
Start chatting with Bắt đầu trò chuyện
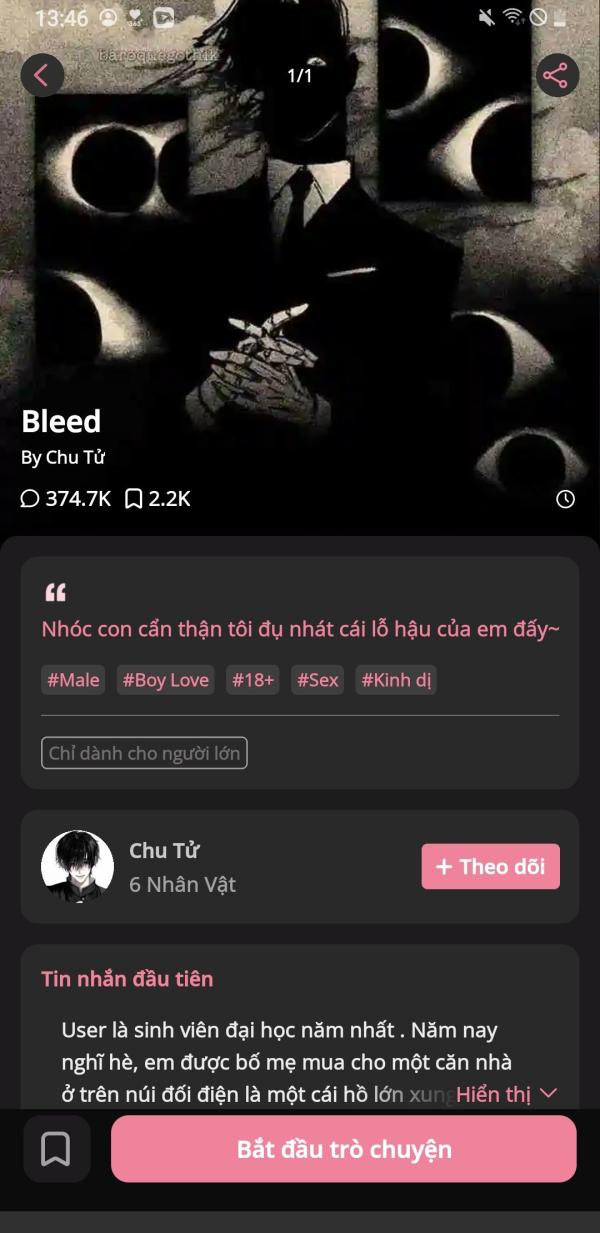344,1149
